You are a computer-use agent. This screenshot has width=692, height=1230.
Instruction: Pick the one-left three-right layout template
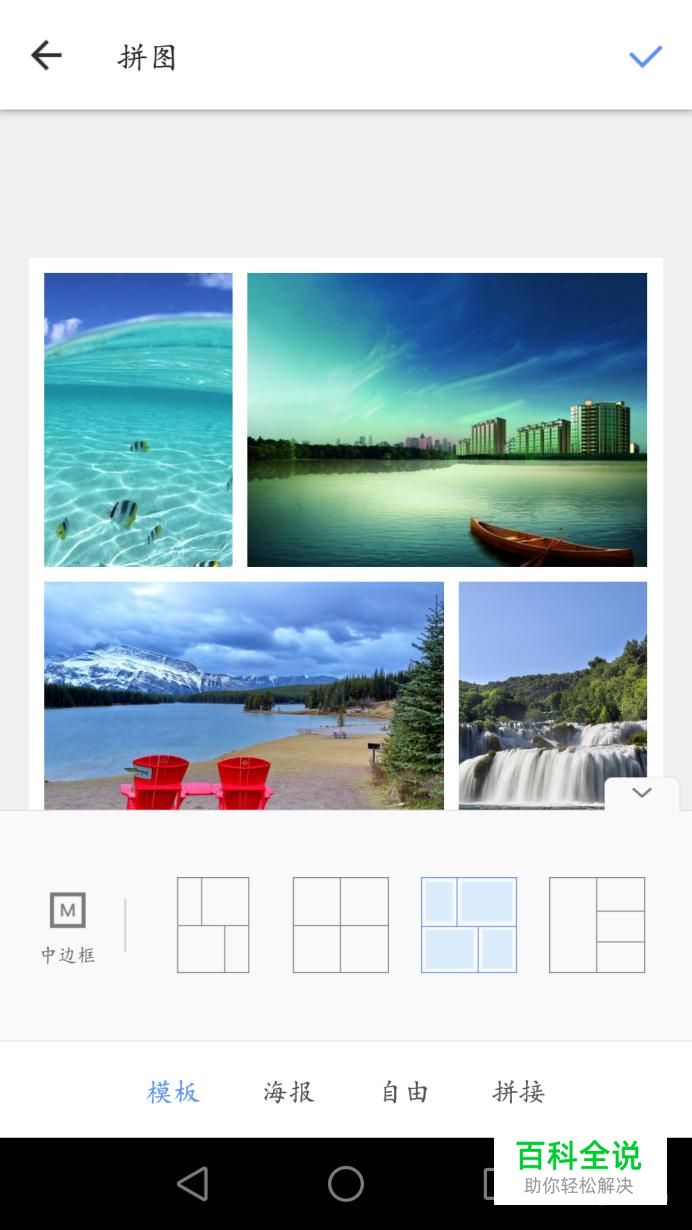597,925
